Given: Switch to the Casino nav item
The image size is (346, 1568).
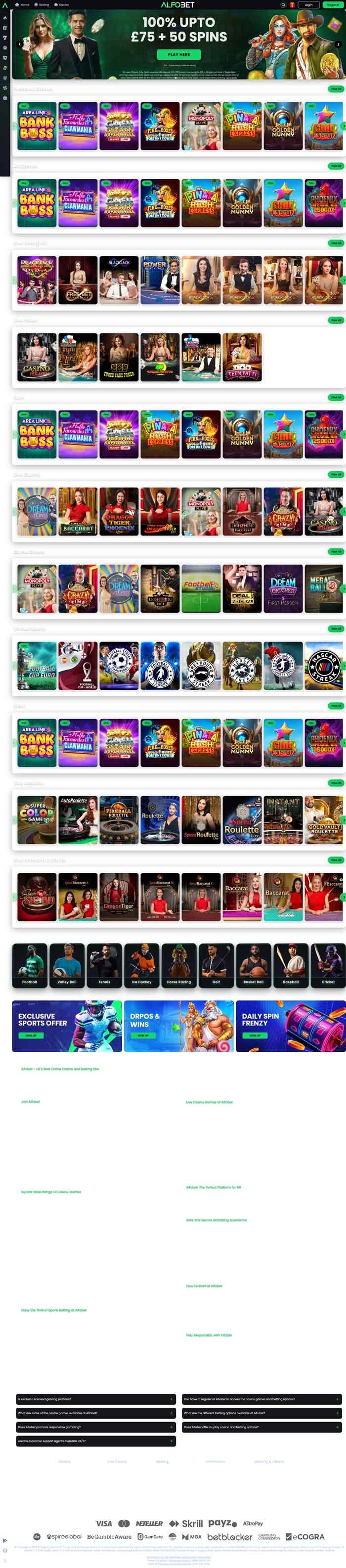Looking at the screenshot, I should (62, 4).
